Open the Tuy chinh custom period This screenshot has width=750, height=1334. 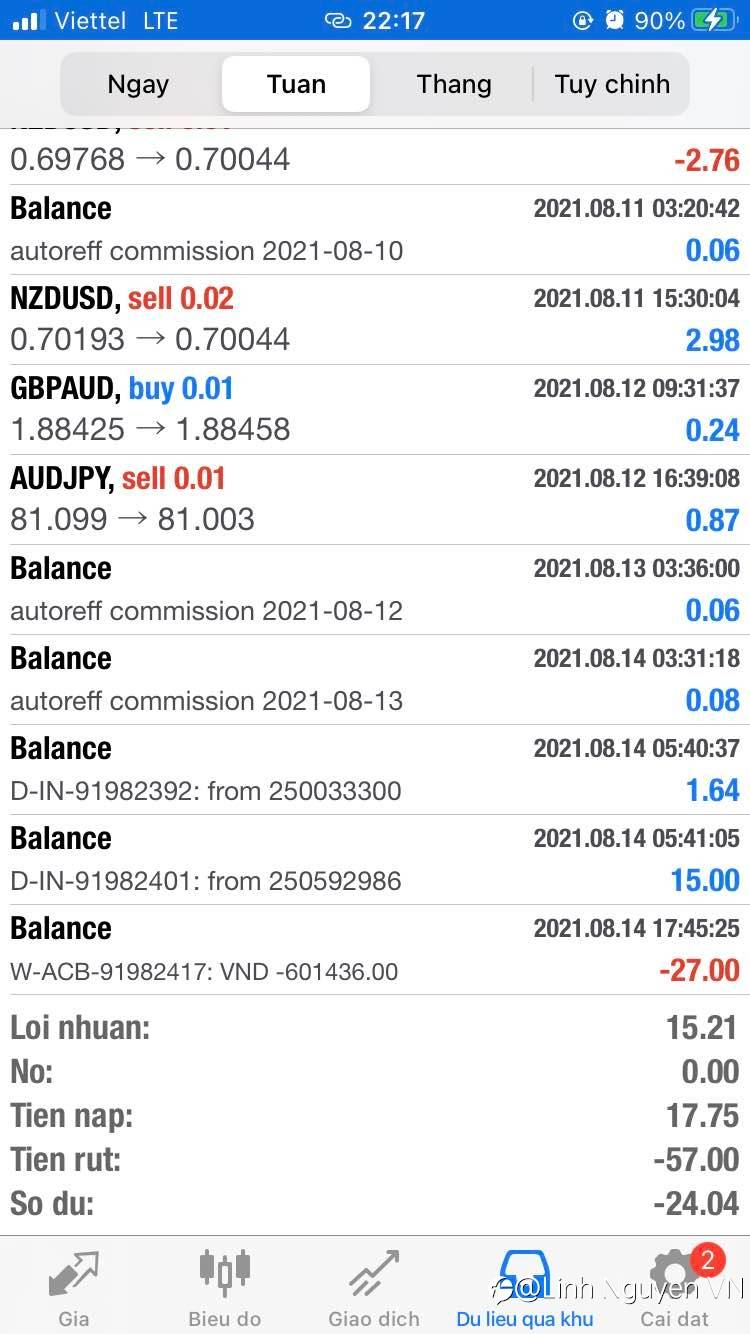tap(612, 84)
